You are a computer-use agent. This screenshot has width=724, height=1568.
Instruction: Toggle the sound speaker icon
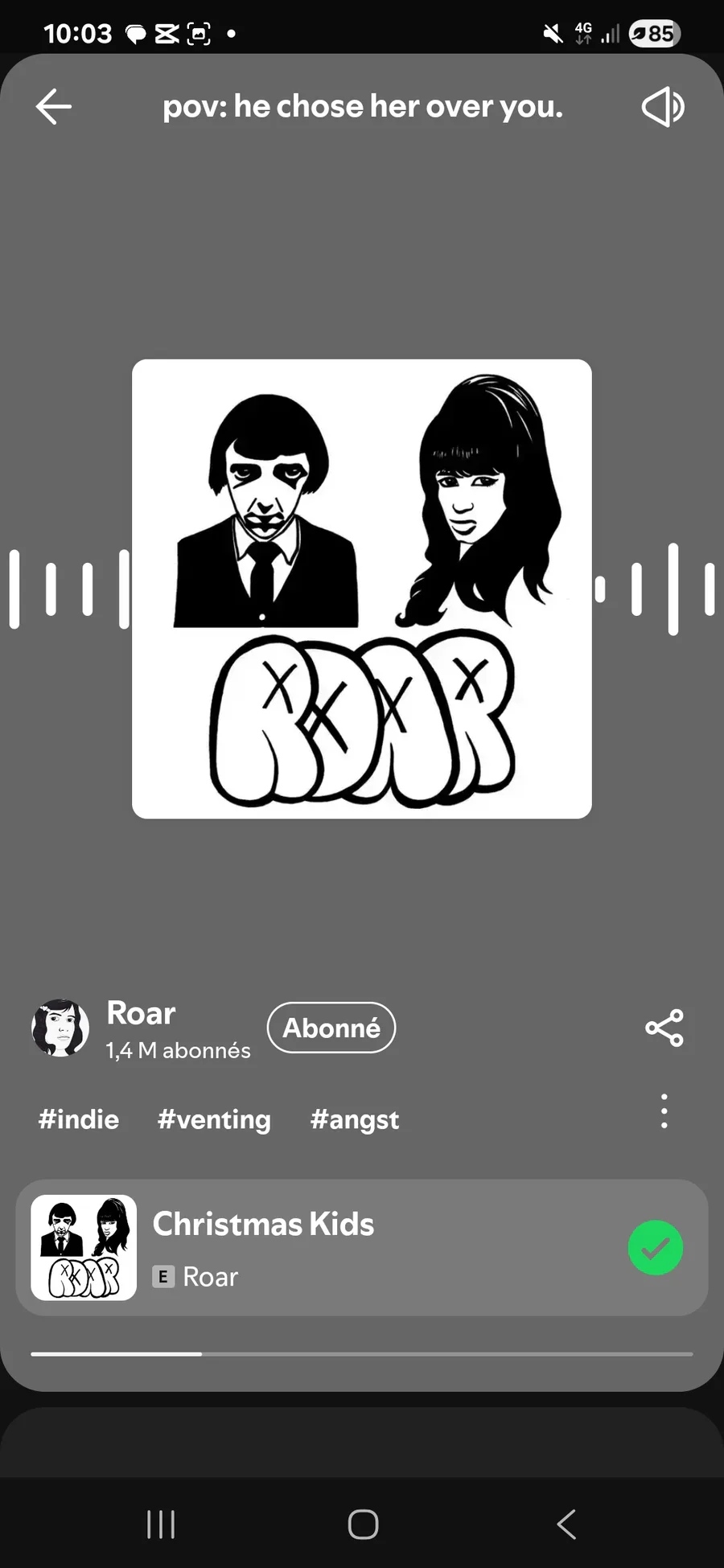[x=663, y=107]
